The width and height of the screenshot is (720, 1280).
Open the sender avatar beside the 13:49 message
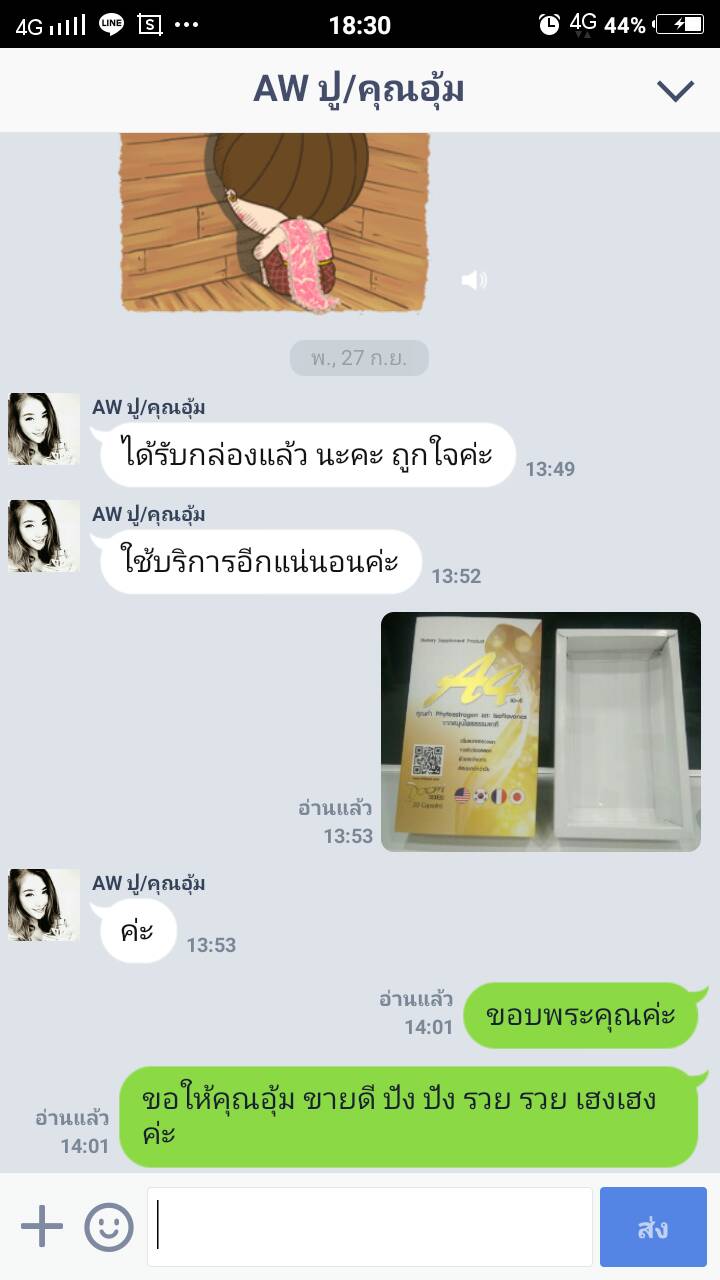[44, 429]
